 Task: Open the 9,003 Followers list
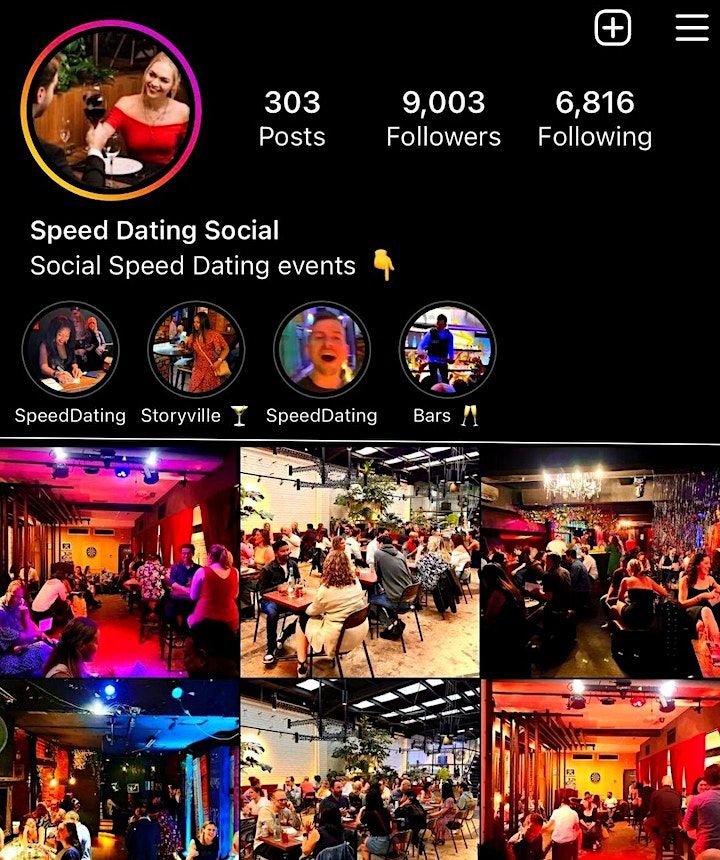click(443, 118)
